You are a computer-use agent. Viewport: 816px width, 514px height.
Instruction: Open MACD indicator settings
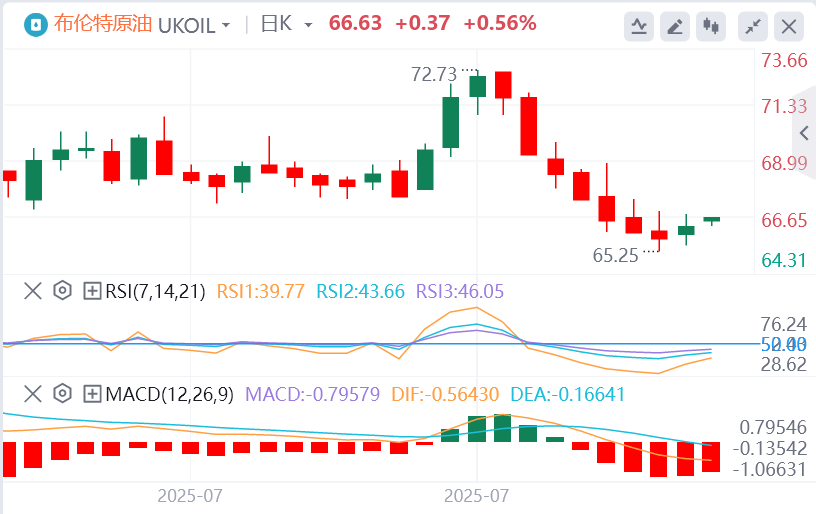coord(62,394)
